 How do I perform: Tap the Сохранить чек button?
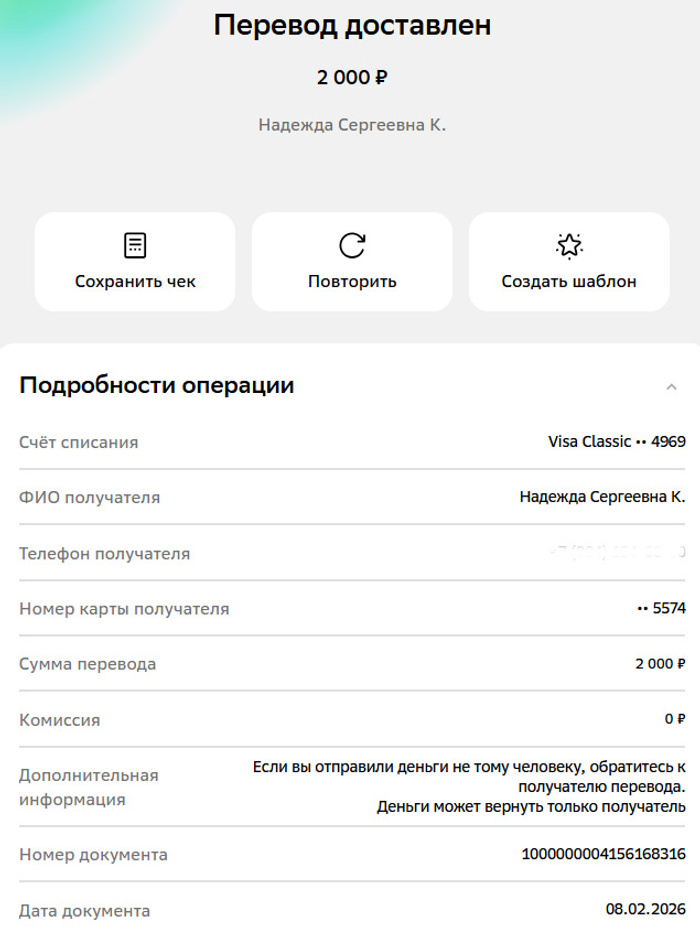[x=135, y=261]
